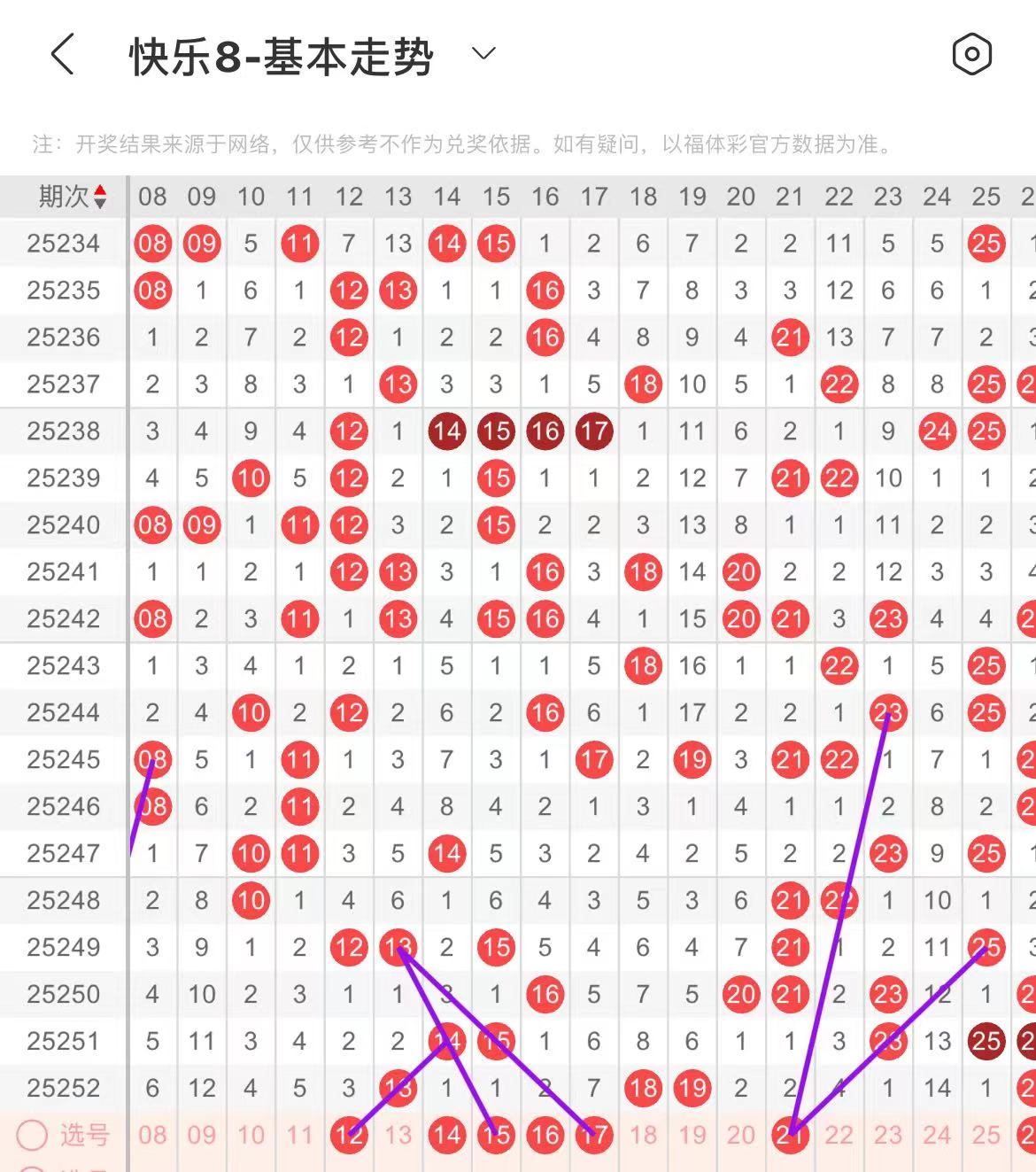Viewport: 1036px width, 1172px height.
Task: Open the hexagon settings icon
Action: [x=971, y=55]
